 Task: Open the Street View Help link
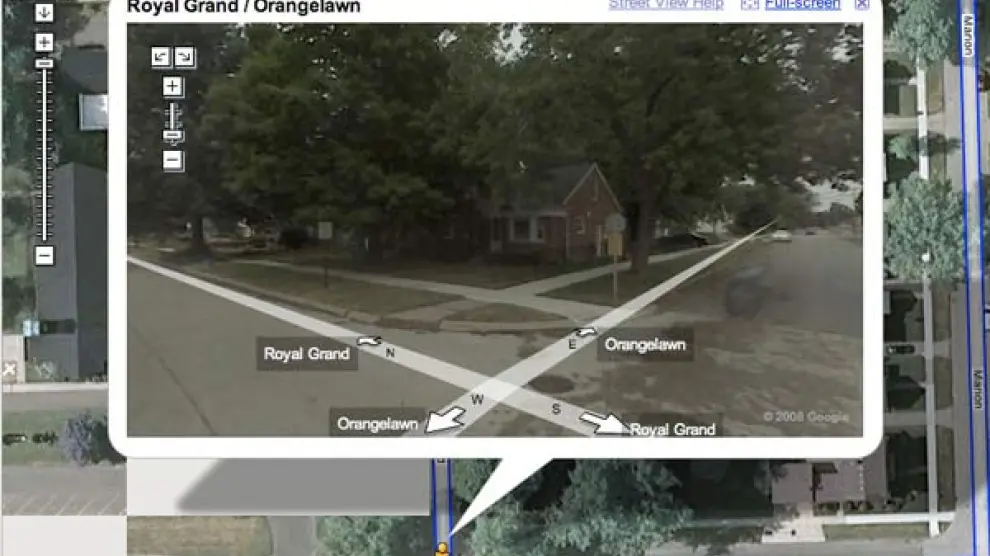665,4
